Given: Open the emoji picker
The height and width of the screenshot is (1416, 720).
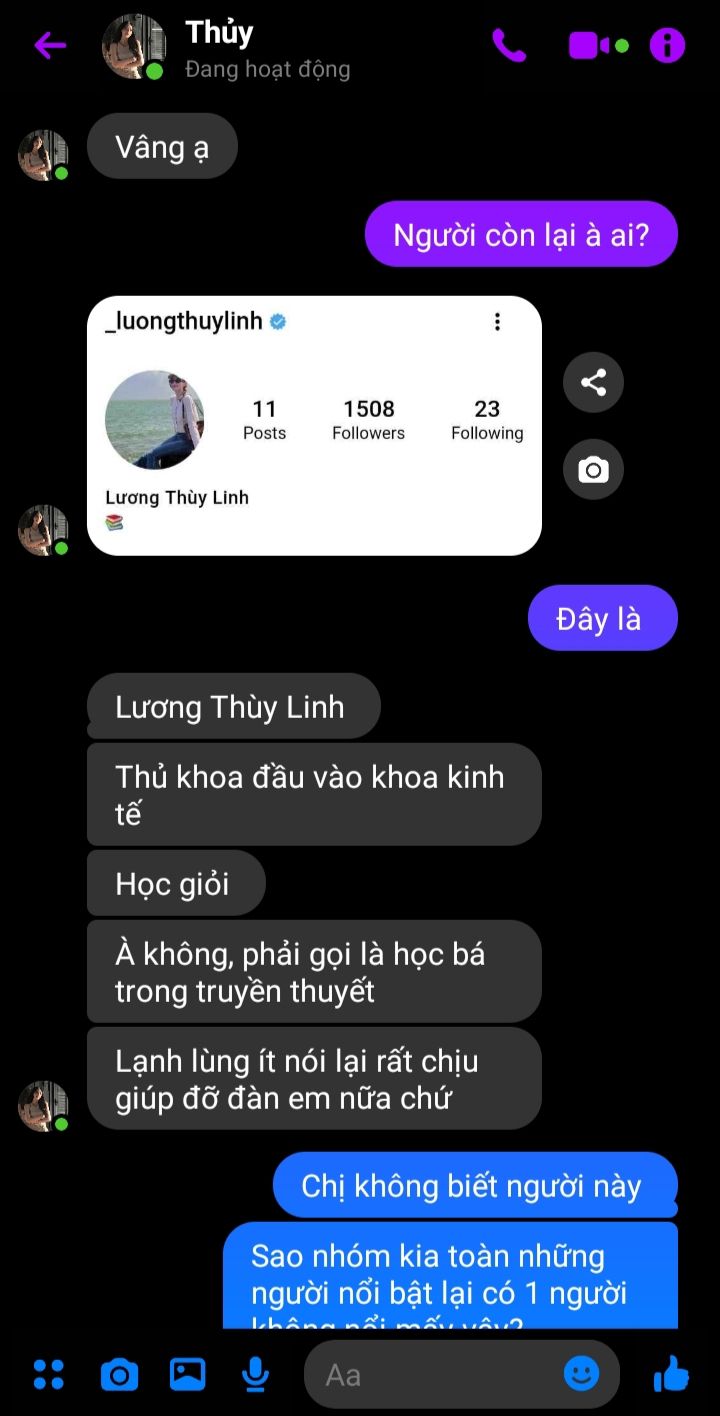Looking at the screenshot, I should click(x=581, y=1374).
